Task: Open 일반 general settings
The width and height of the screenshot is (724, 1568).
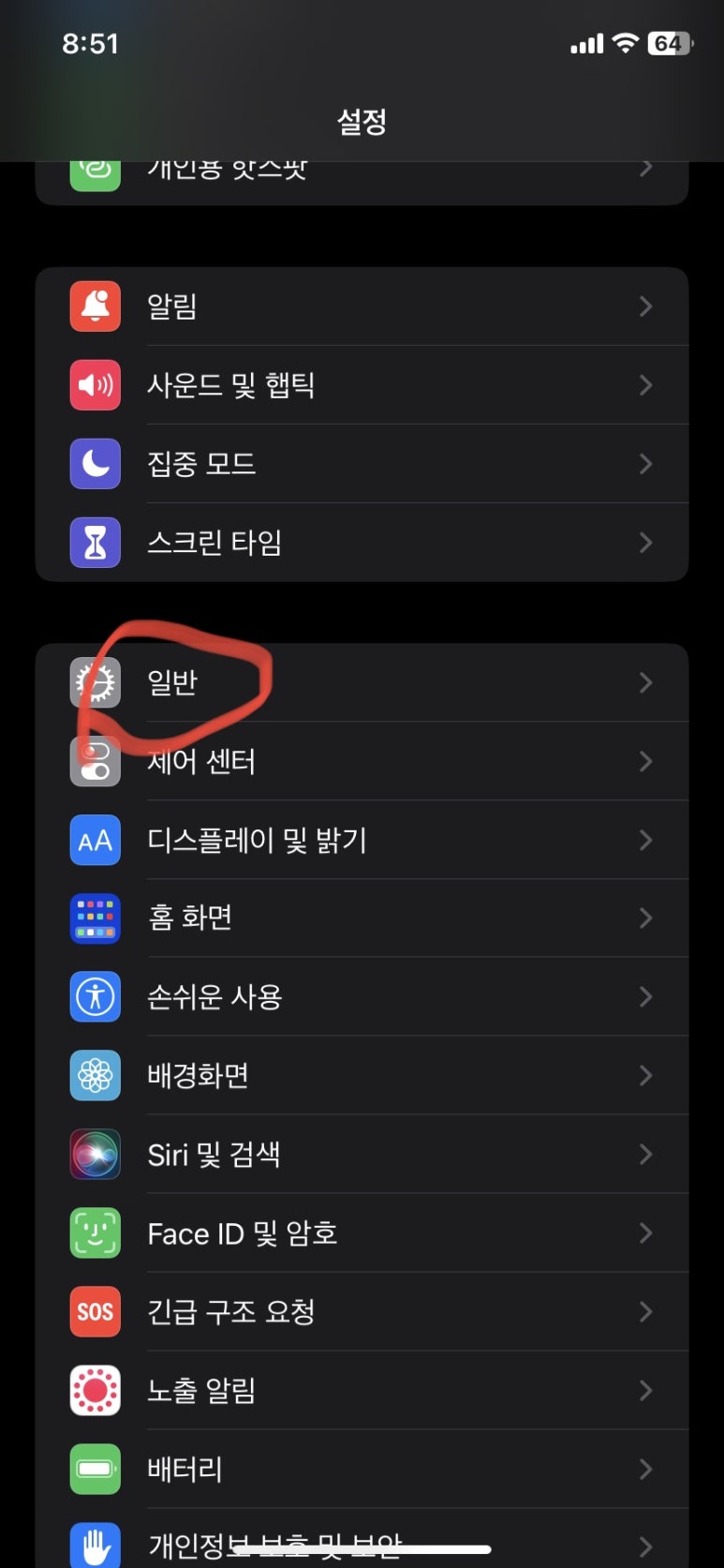Action: pyautogui.click(x=362, y=682)
